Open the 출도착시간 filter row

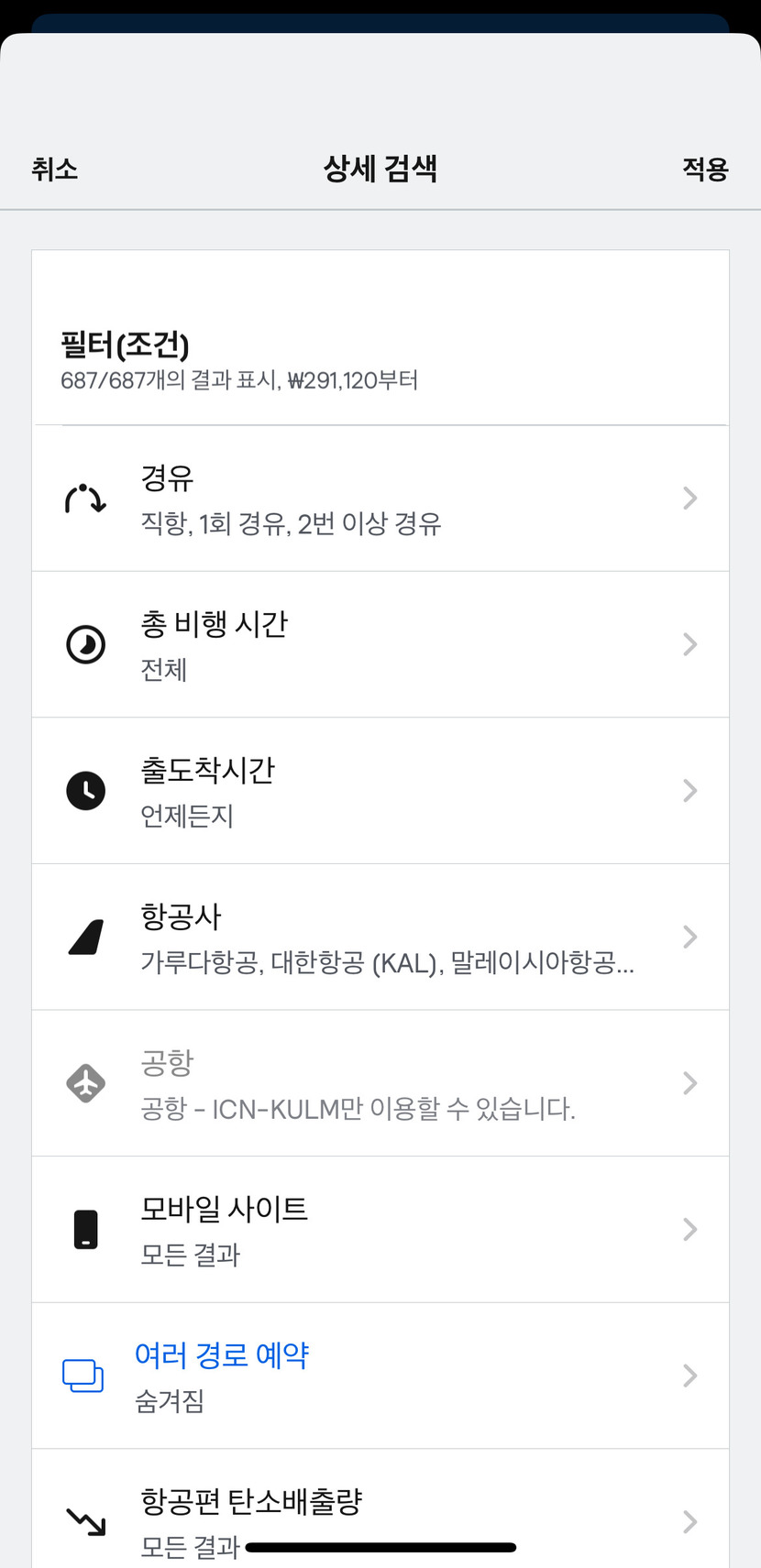380,791
